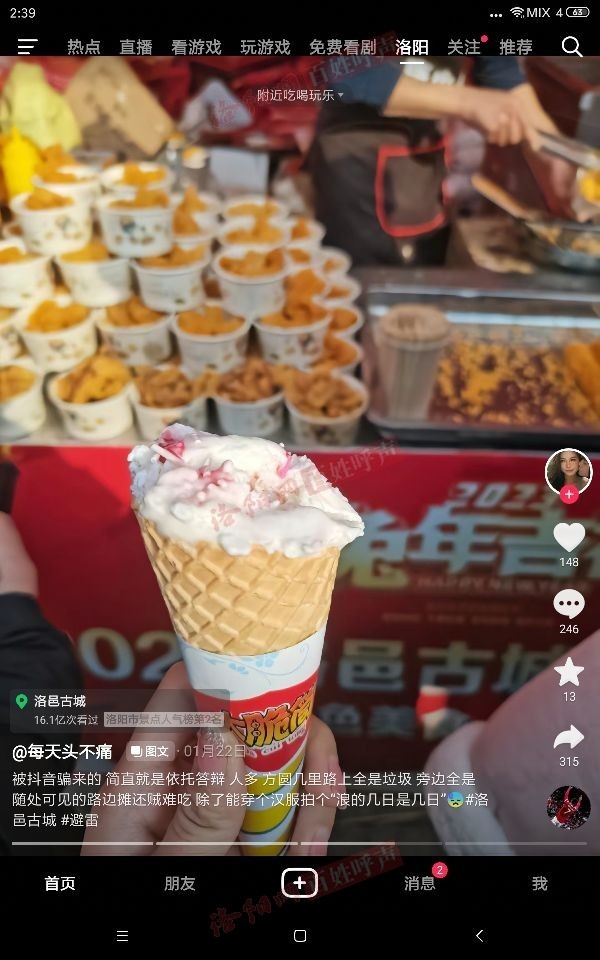The height and width of the screenshot is (960, 600).
Task: Open the 看游戏 tab
Action: point(196,47)
